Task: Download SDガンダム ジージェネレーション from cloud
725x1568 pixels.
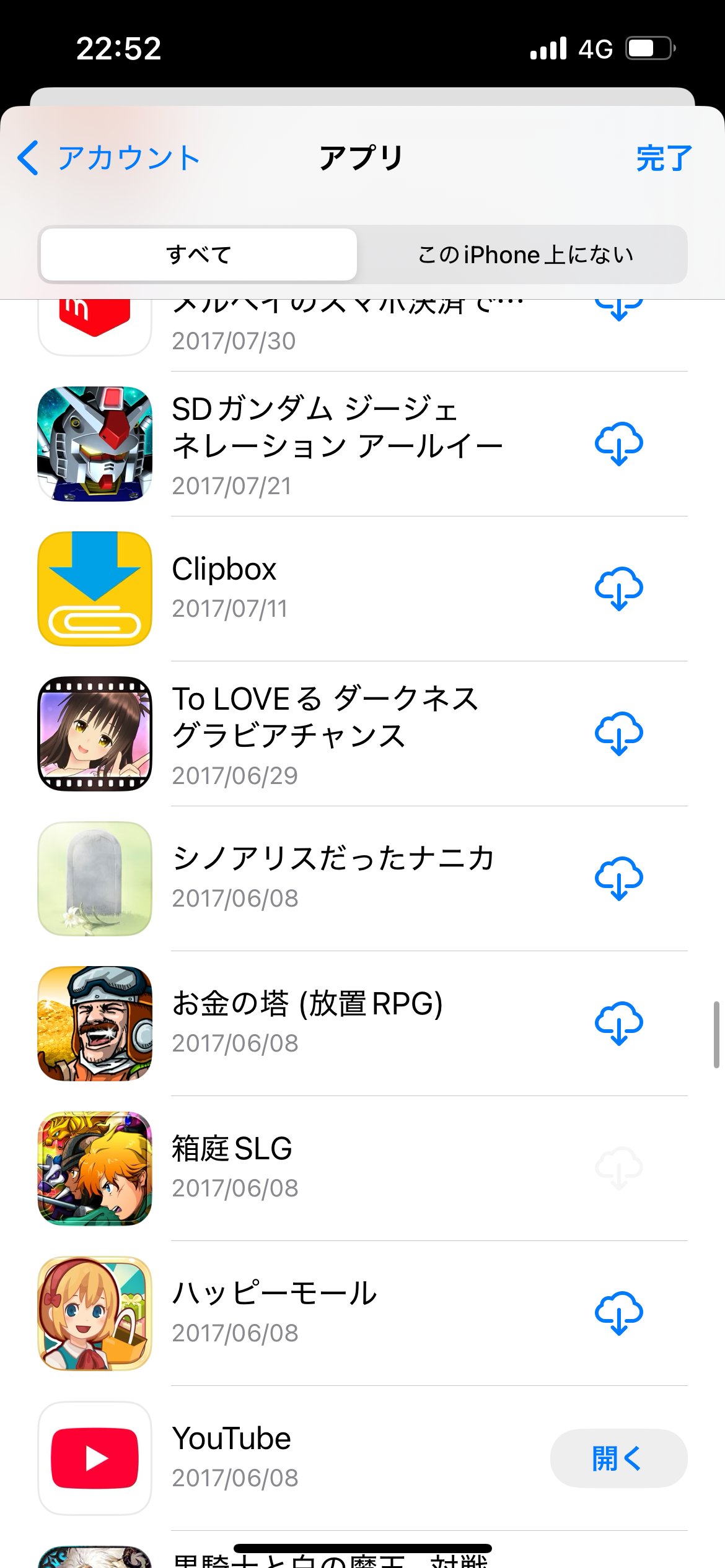Action: tap(618, 444)
